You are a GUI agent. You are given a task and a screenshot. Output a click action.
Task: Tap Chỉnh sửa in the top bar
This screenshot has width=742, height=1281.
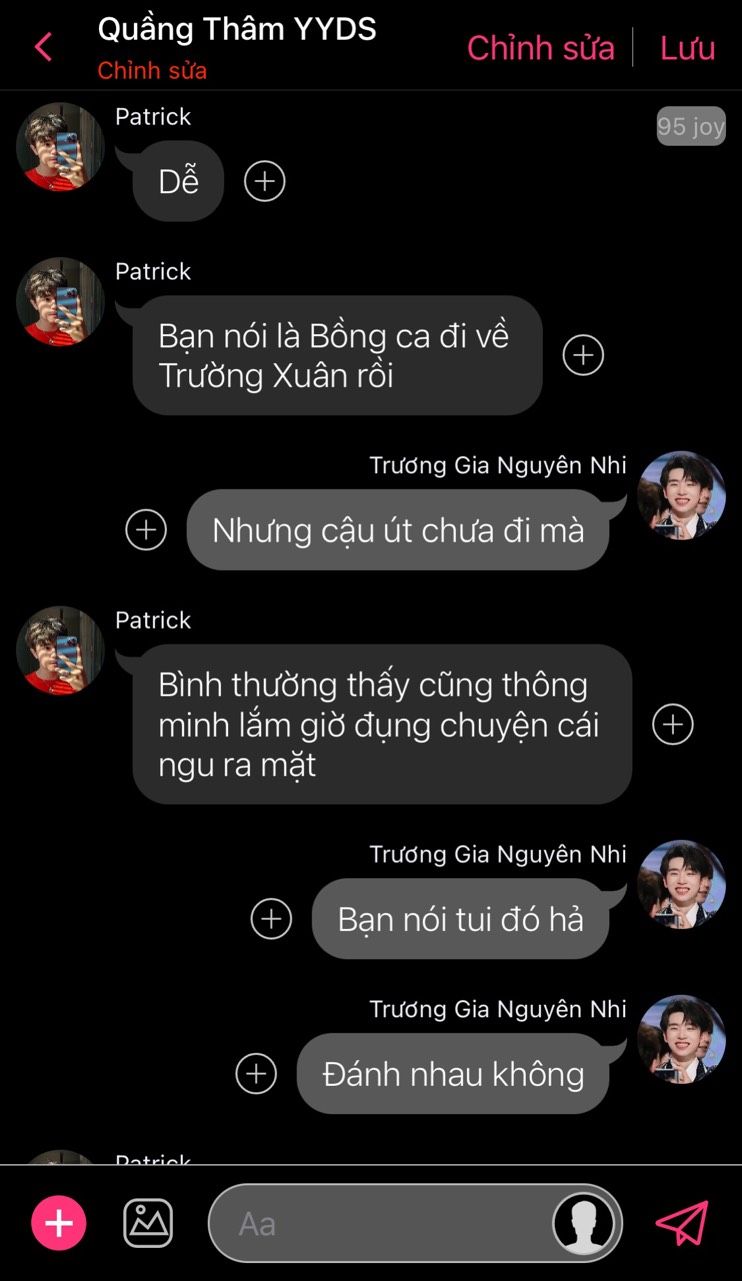tap(540, 47)
